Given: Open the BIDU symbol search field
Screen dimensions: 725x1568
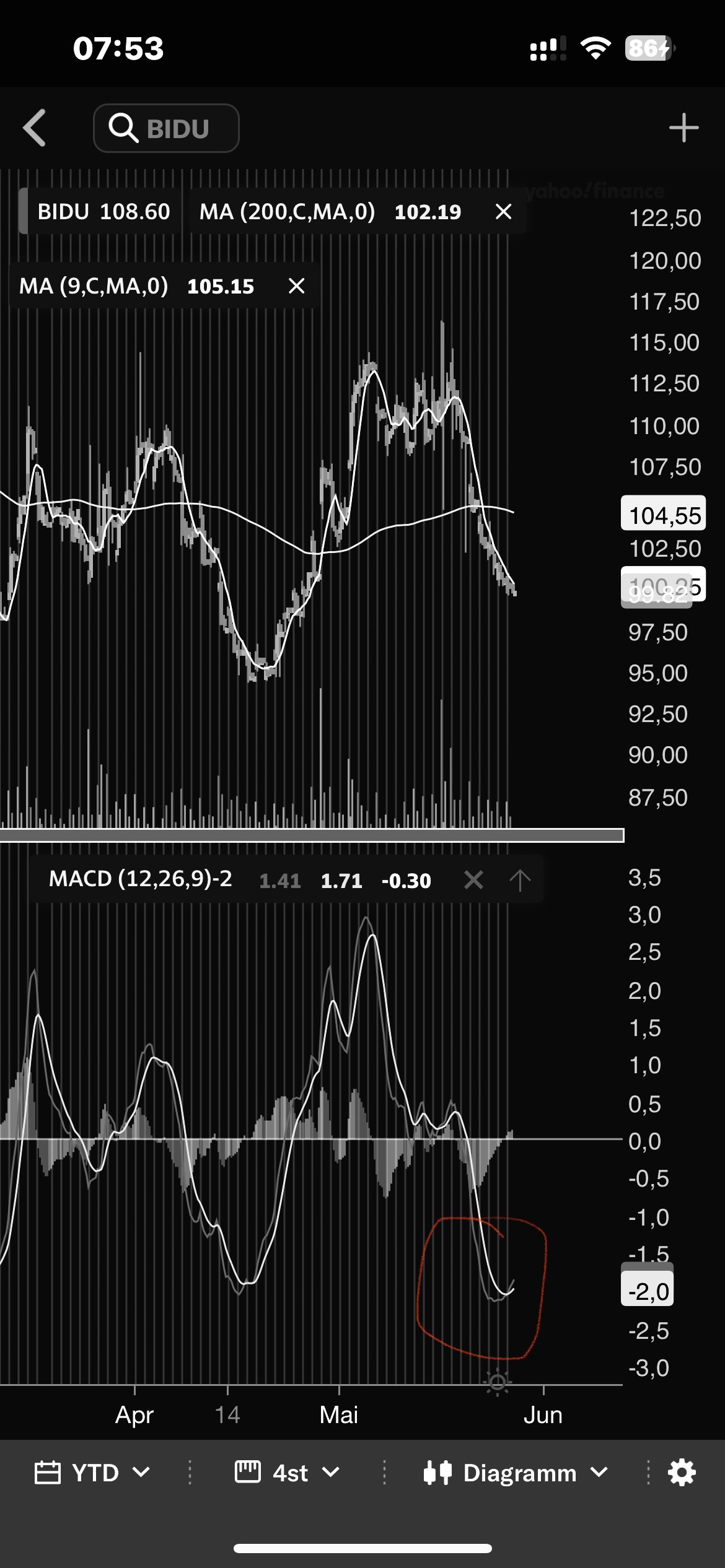Looking at the screenshot, I should [166, 128].
